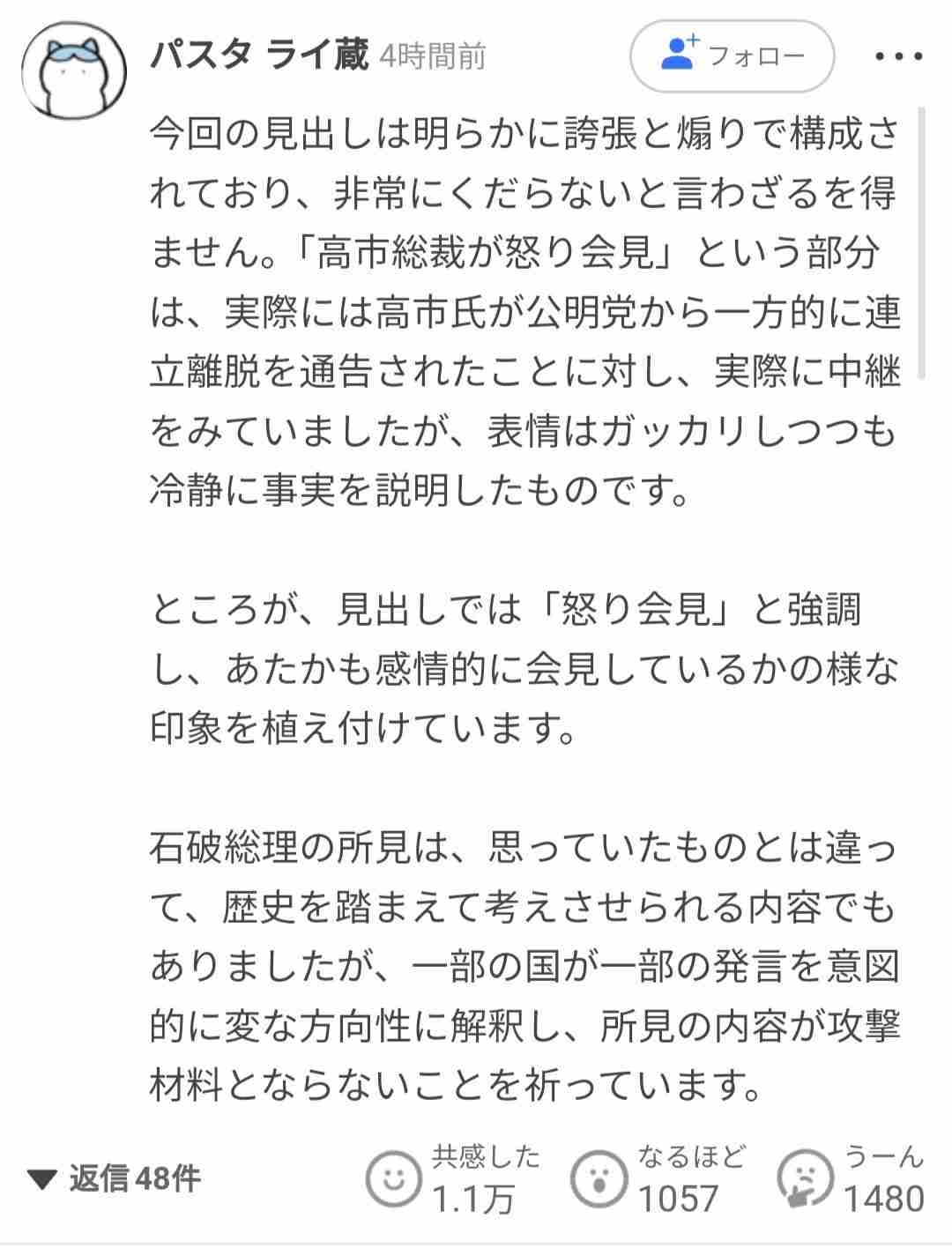Screen dimensions: 952x1248
Task: Expand the 返信48件 replies
Action: pos(115,1178)
